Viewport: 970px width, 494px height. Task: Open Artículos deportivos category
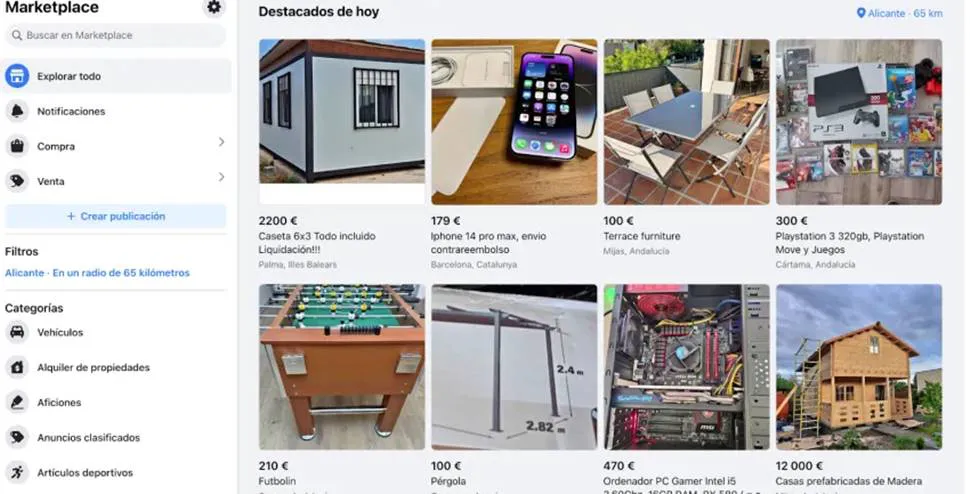[x=84, y=472]
